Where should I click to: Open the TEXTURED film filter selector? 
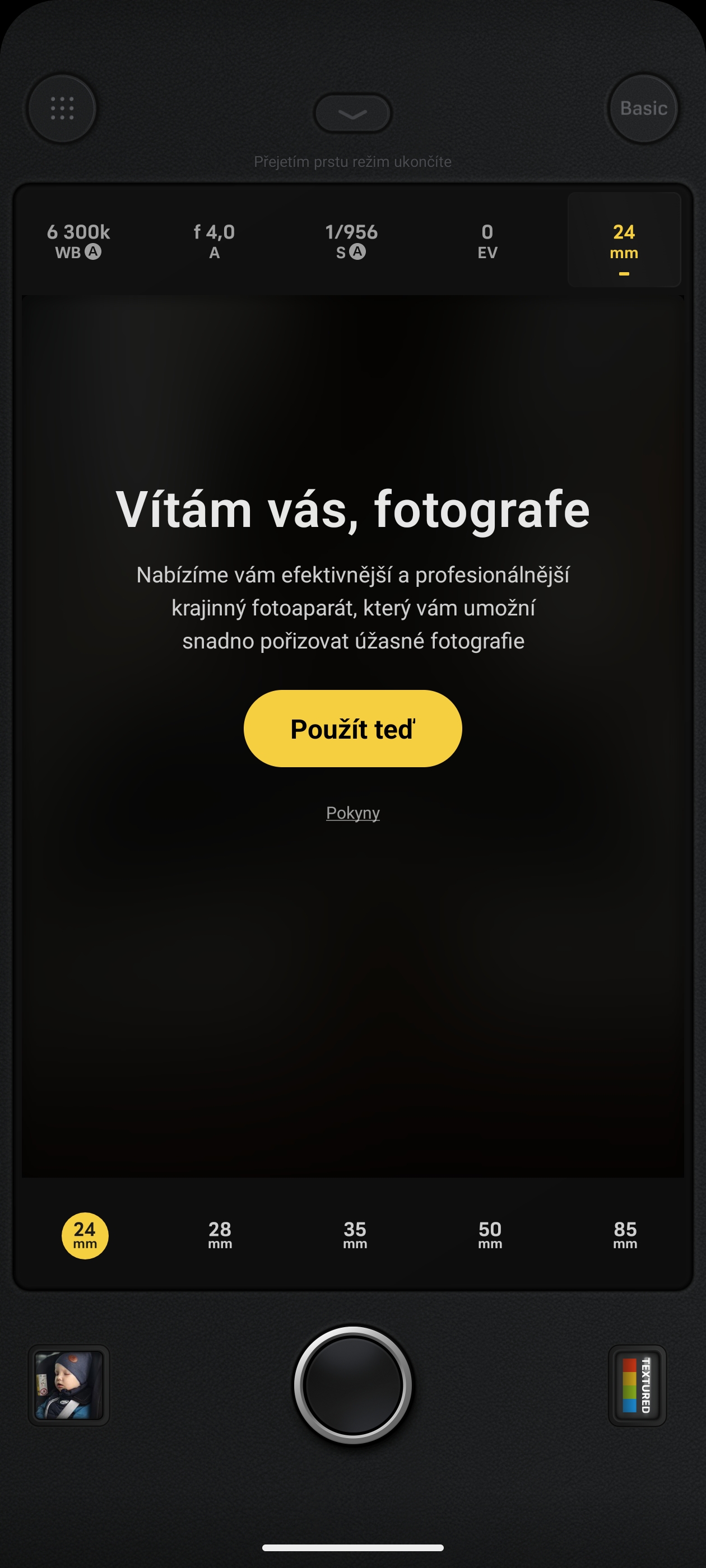pos(637,1385)
